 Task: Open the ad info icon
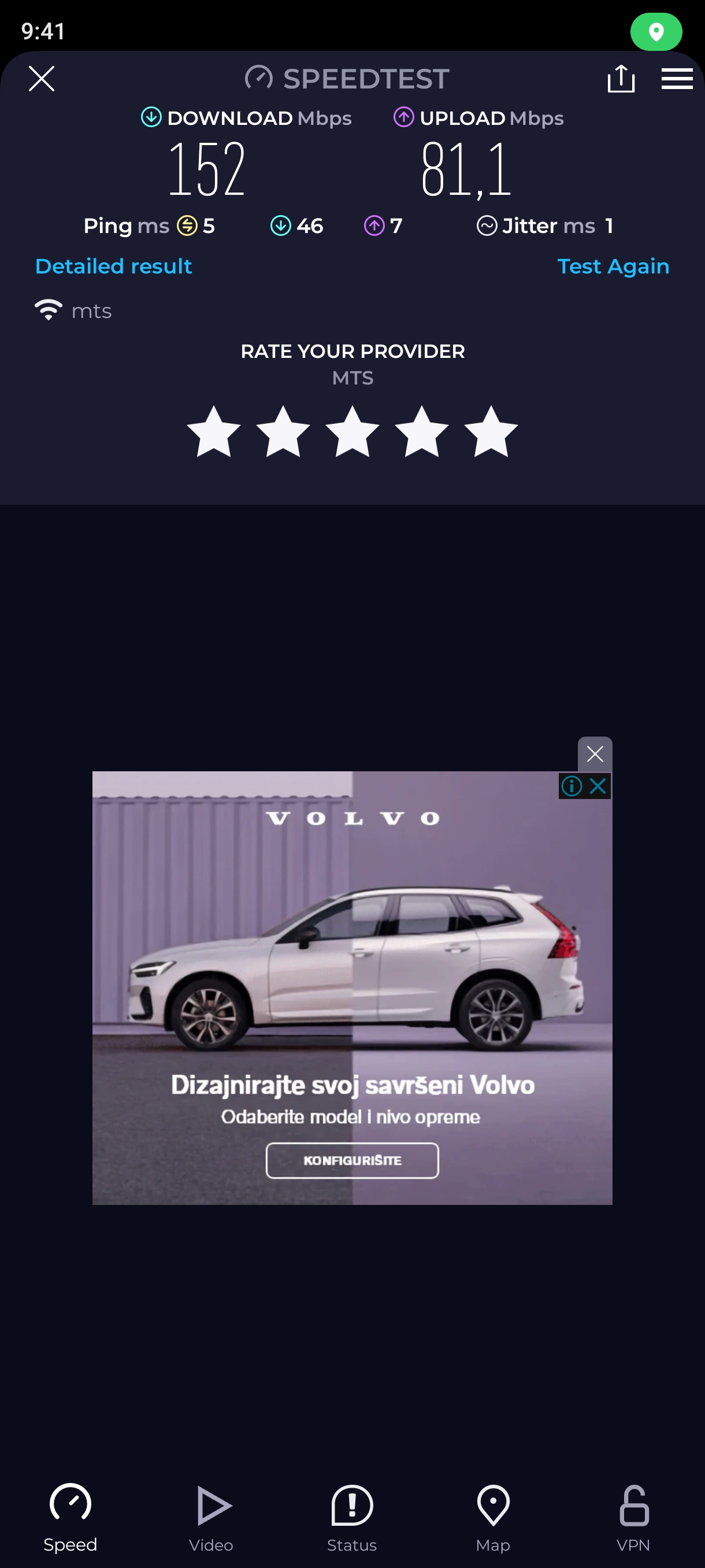tap(571, 786)
